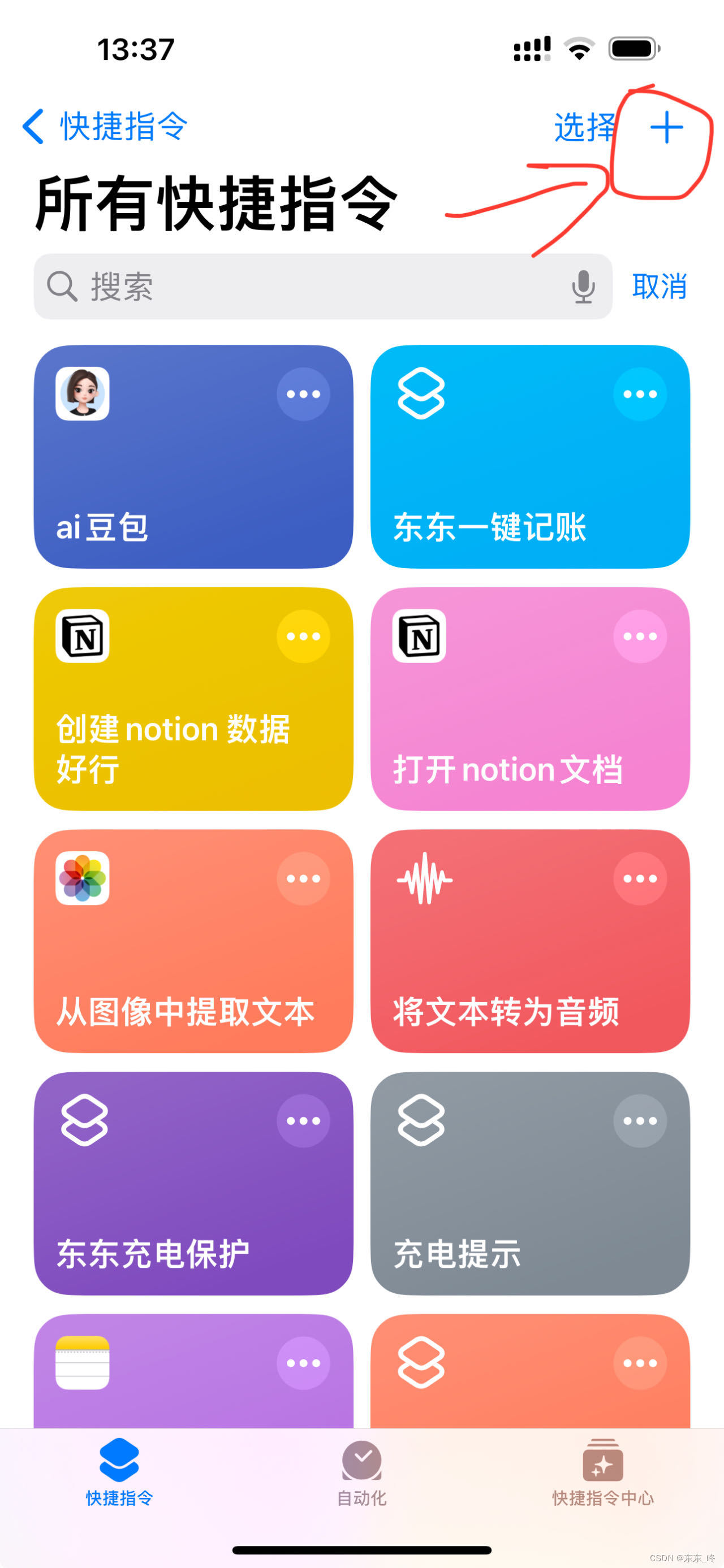724x1568 pixels.
Task: Add a new shortcut with plus icon
Action: (666, 128)
